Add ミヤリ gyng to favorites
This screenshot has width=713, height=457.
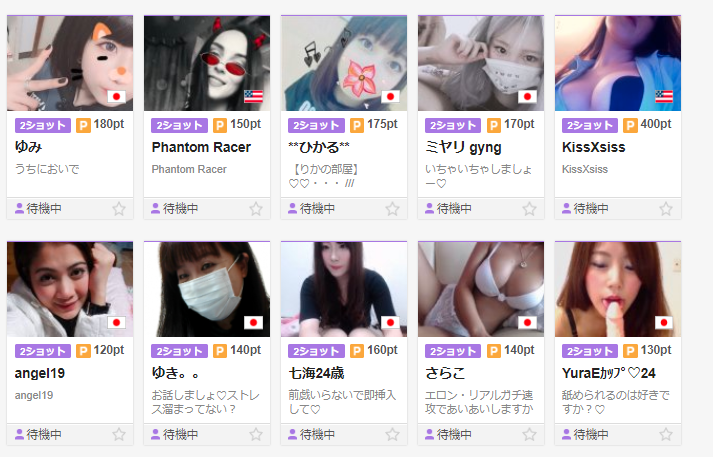tap(530, 209)
